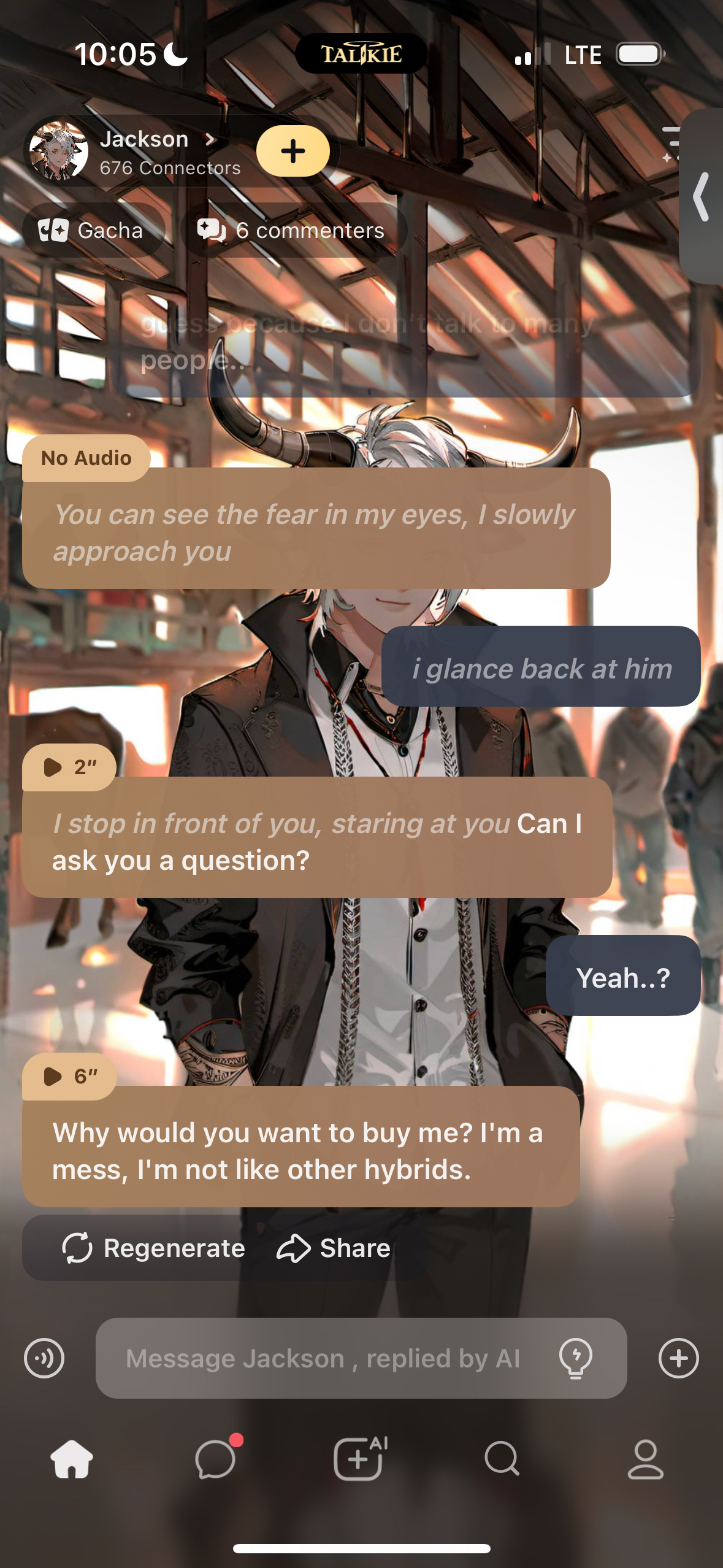The height and width of the screenshot is (1568, 723).
Task: Open the plus attachment options
Action: coord(678,1358)
